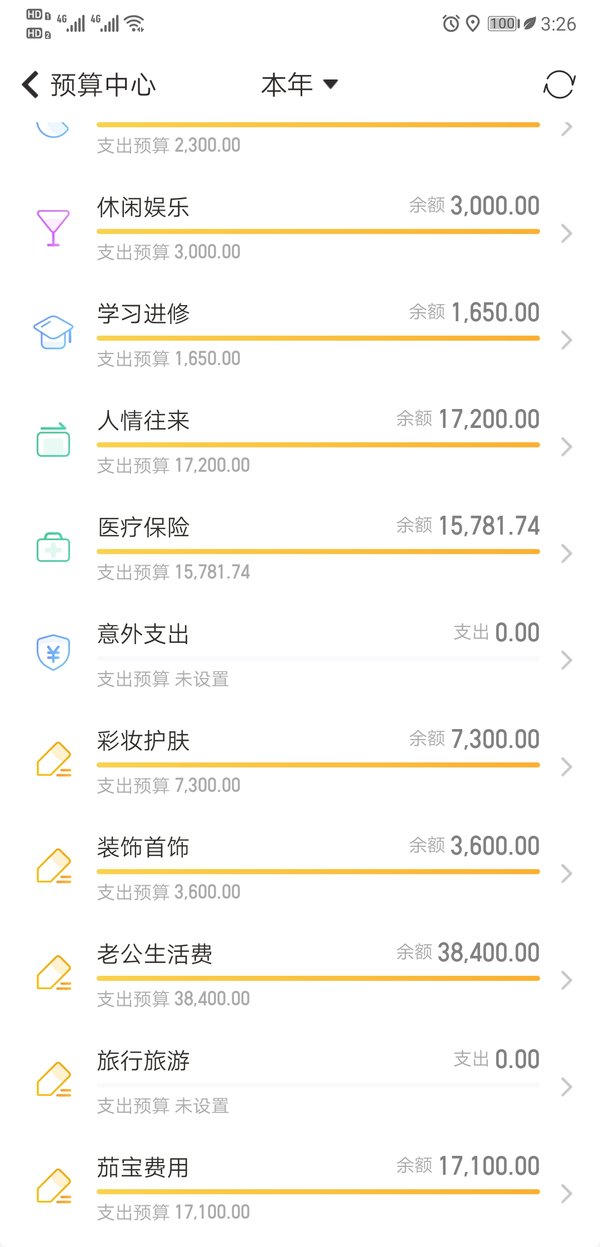The height and width of the screenshot is (1247, 600).
Task: View 医疗保险 budget details
Action: coord(300,548)
